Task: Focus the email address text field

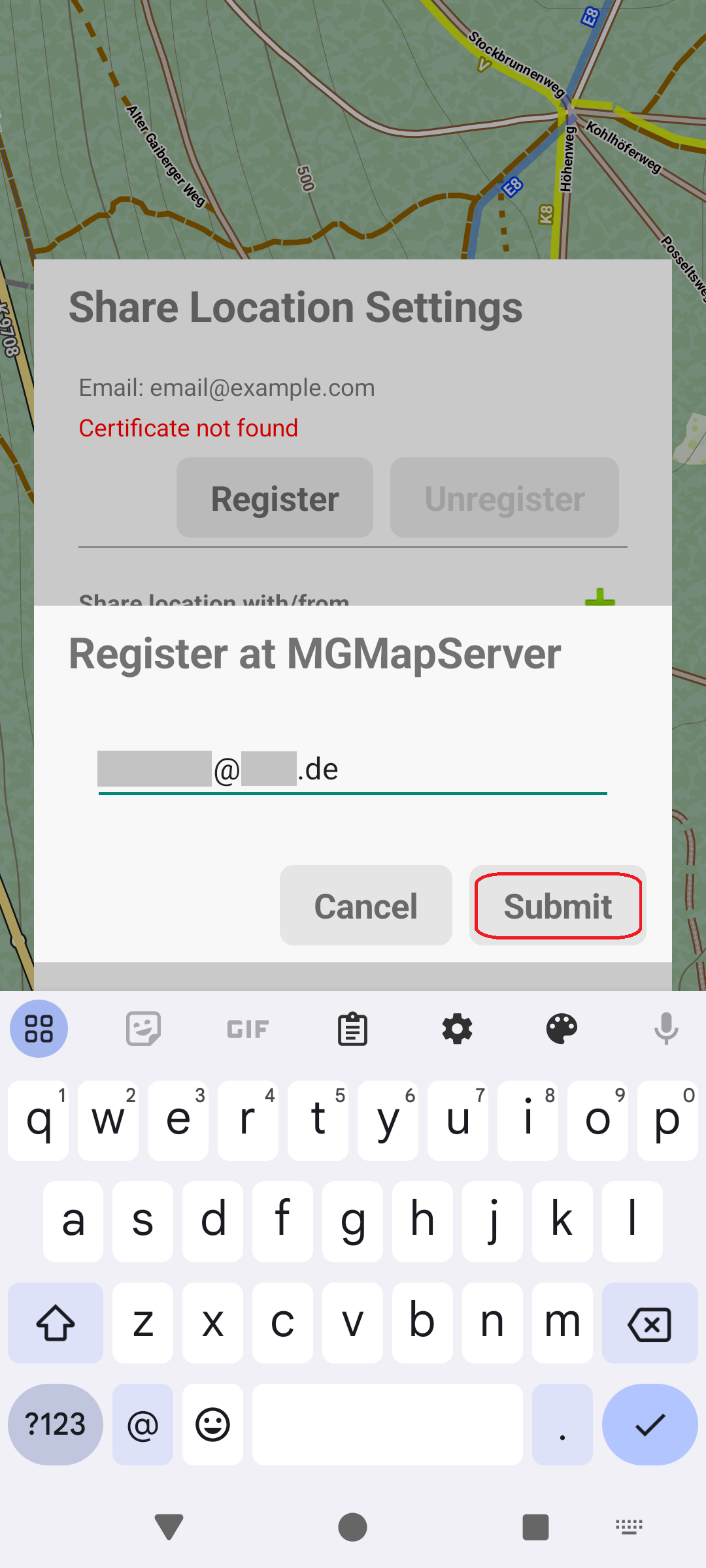Action: point(353,770)
